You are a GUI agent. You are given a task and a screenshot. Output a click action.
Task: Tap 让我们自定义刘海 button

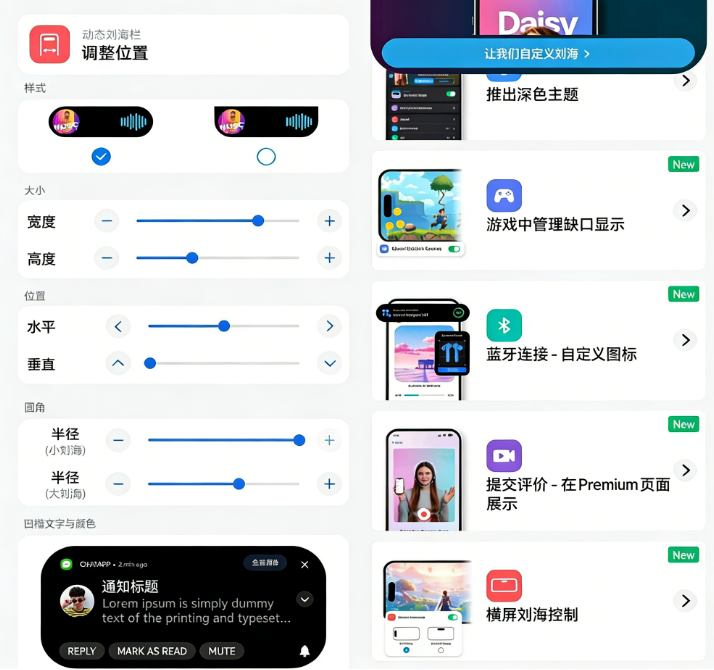pyautogui.click(x=538, y=54)
